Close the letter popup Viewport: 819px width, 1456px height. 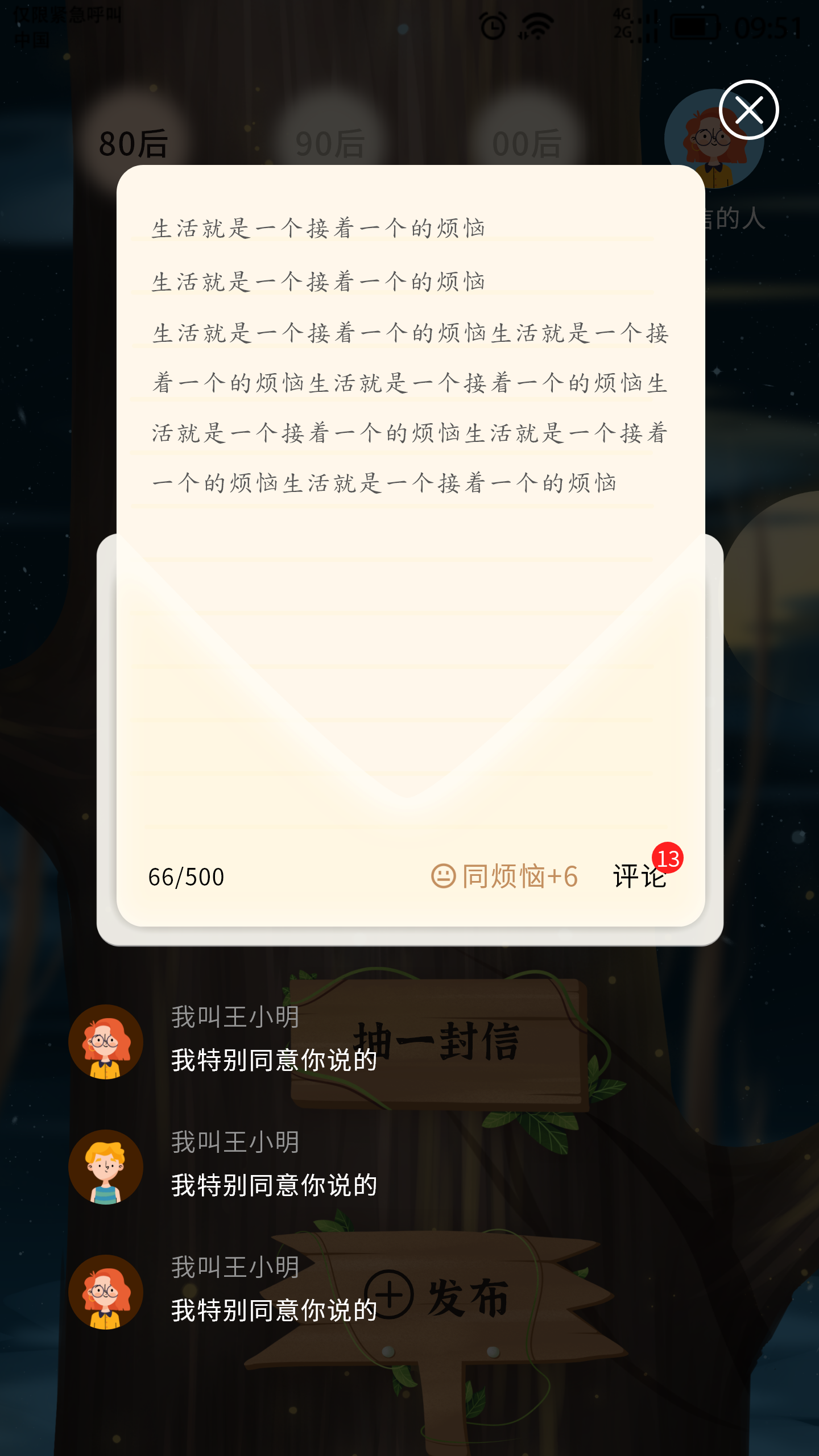pos(748,110)
